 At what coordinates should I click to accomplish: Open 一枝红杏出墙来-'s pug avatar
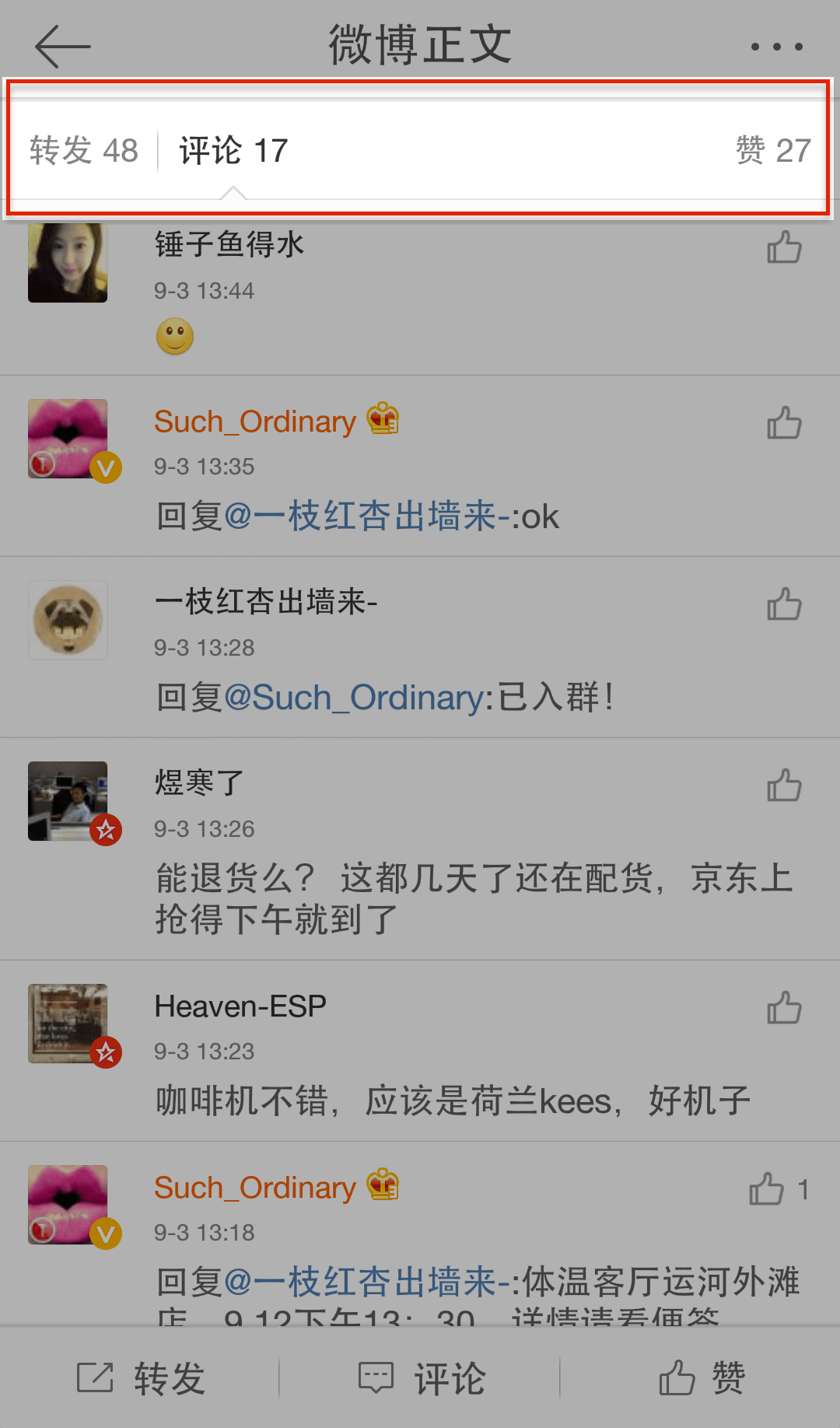click(x=68, y=620)
